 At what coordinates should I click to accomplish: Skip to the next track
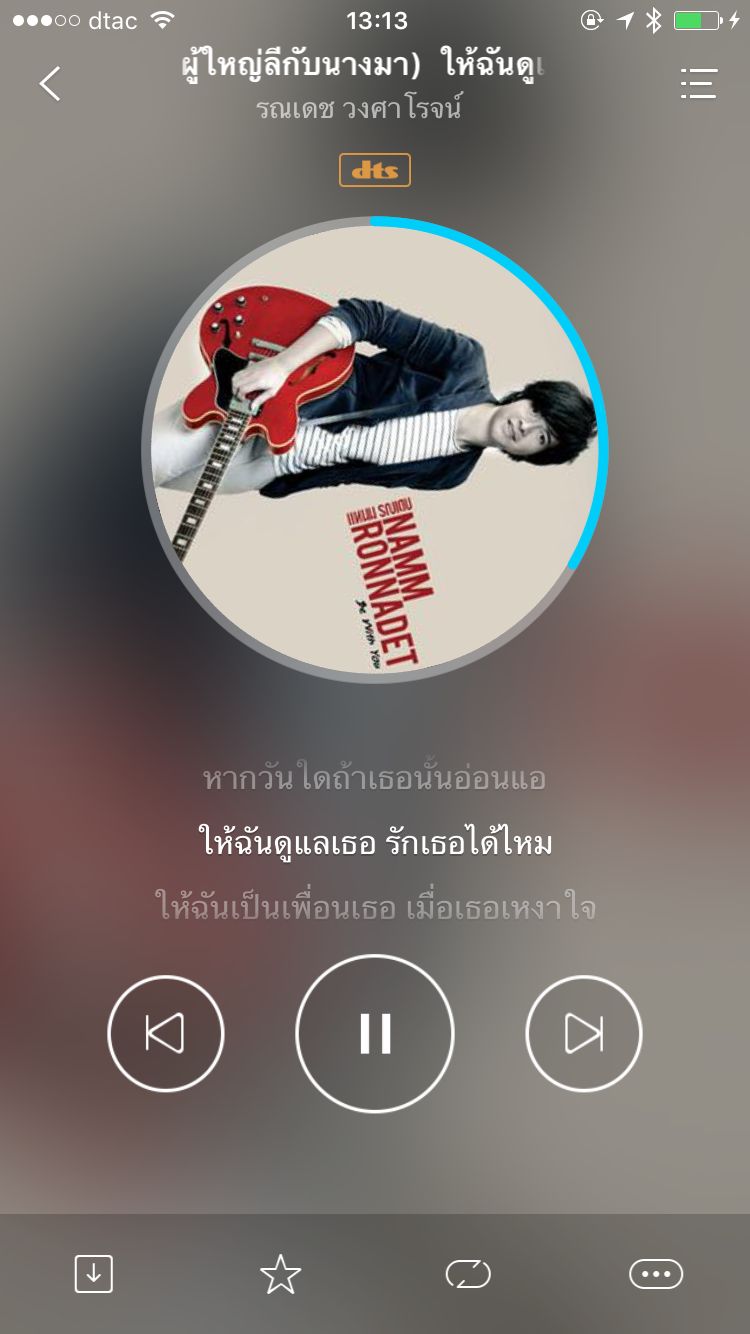tap(584, 1033)
